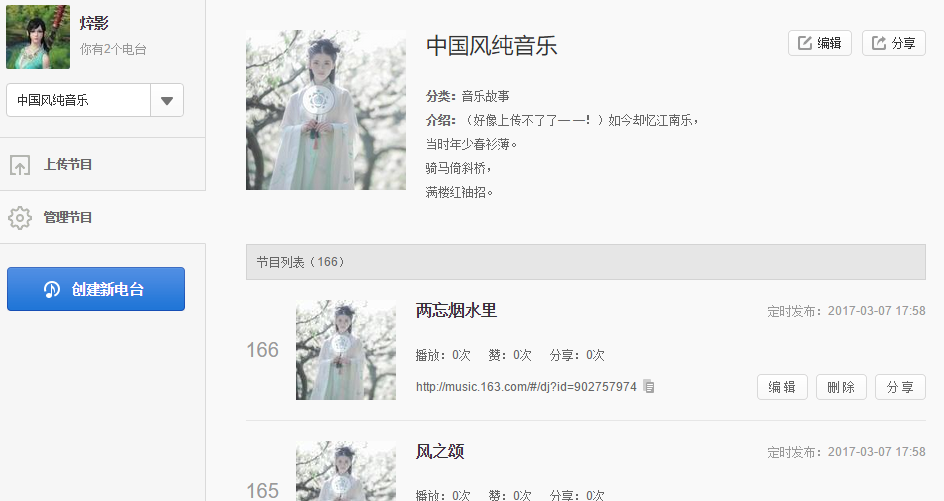Viewport: 944px width, 501px height.
Task: Open 管理节目 program management
Action: pyautogui.click(x=67, y=217)
